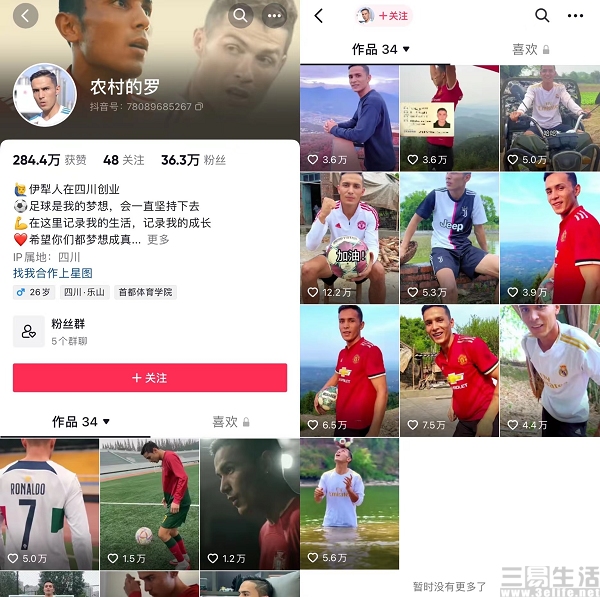600x597 pixels.
Task: Play the video showing 4.4万 likes
Action: (549, 370)
